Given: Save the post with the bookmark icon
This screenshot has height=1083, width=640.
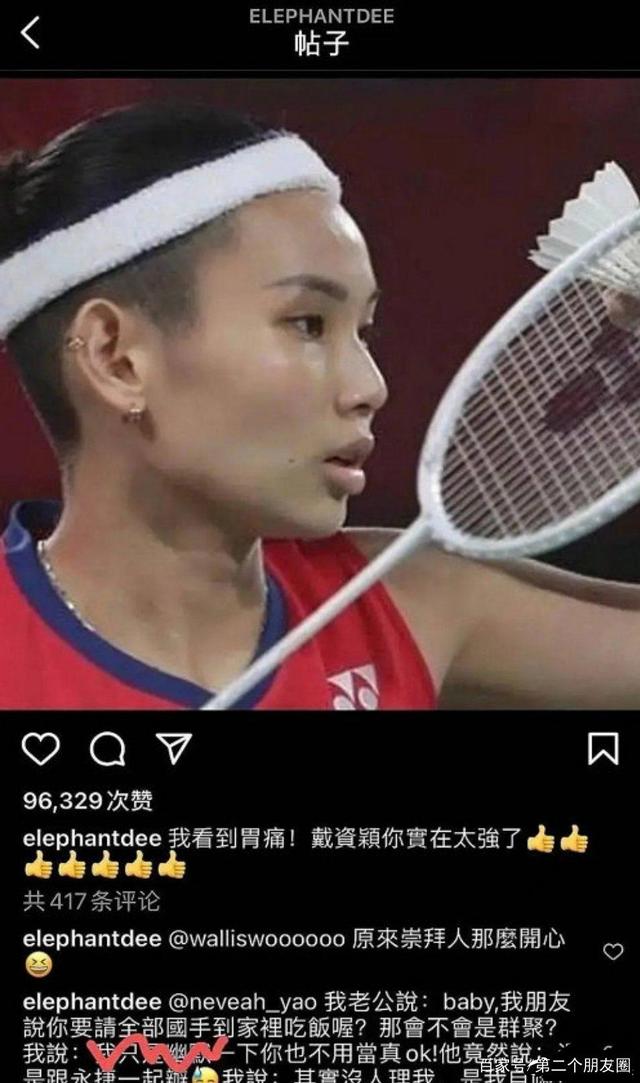Looking at the screenshot, I should [x=602, y=748].
